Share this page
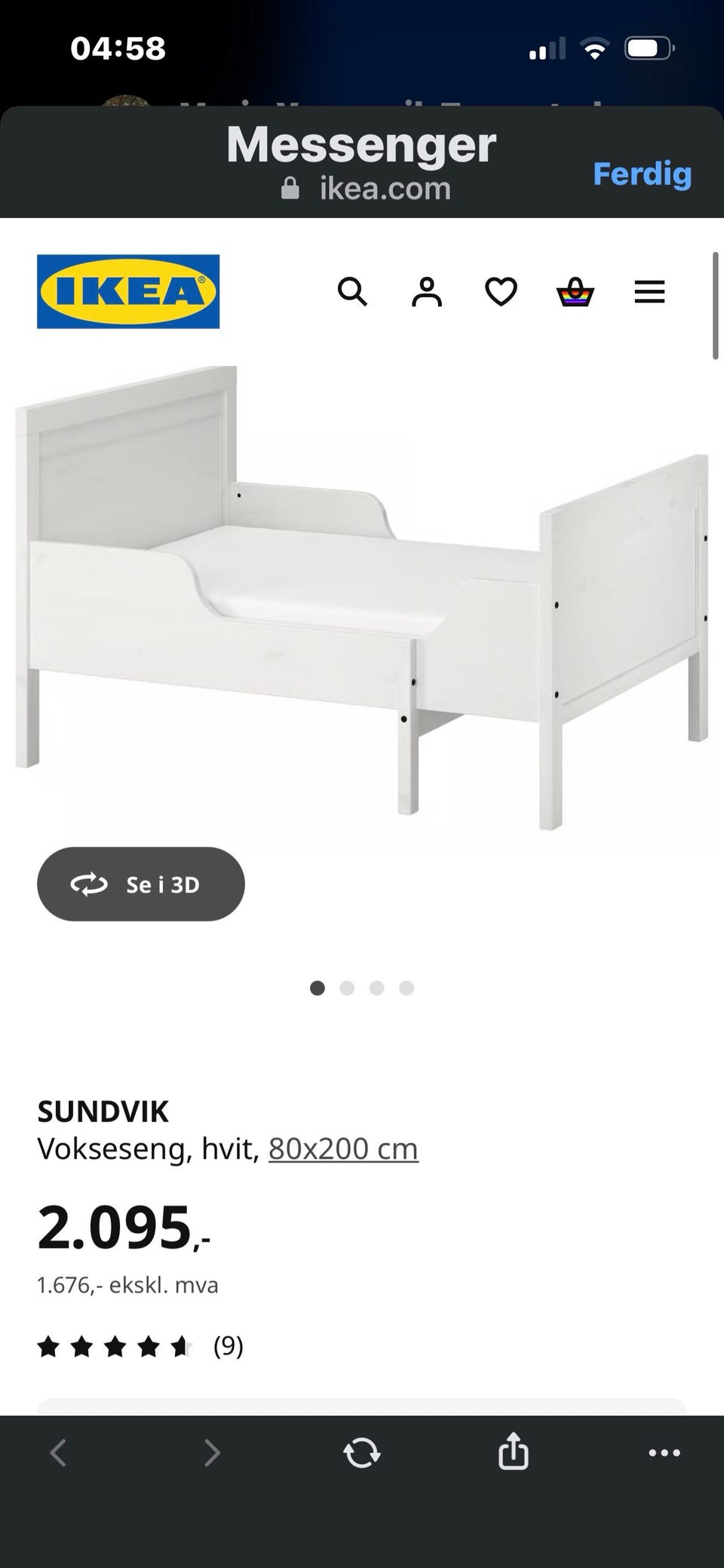The image size is (724, 1568). [x=513, y=1450]
